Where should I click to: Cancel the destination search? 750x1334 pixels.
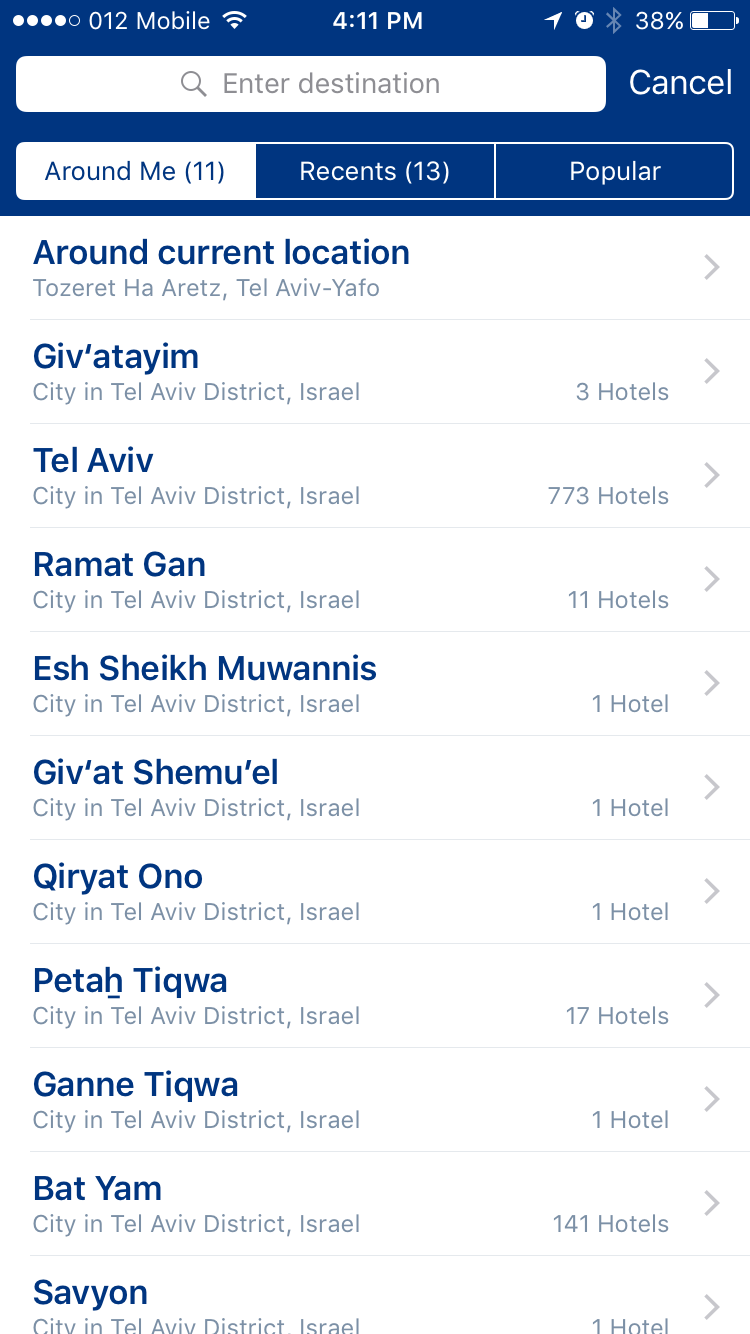click(680, 83)
